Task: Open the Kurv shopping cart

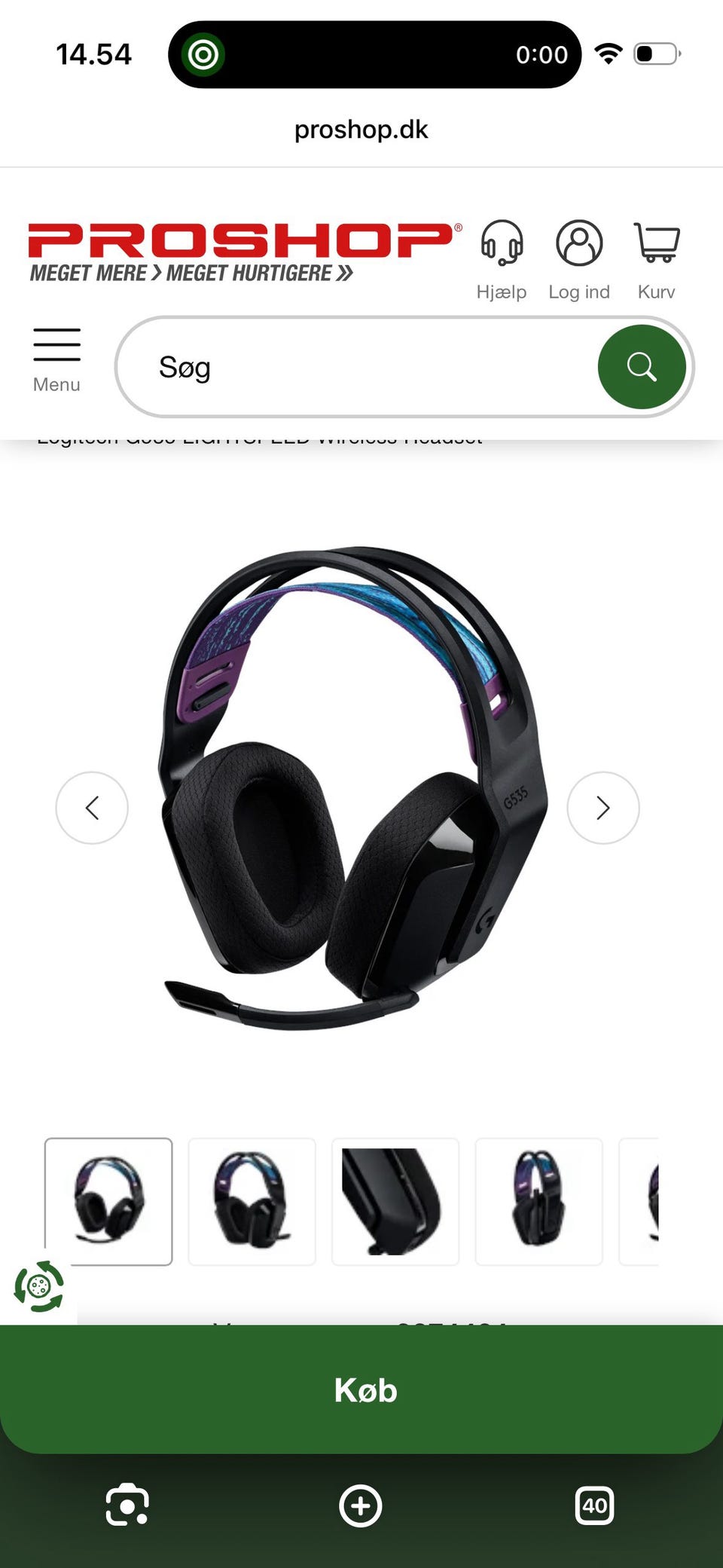Action: (x=657, y=260)
